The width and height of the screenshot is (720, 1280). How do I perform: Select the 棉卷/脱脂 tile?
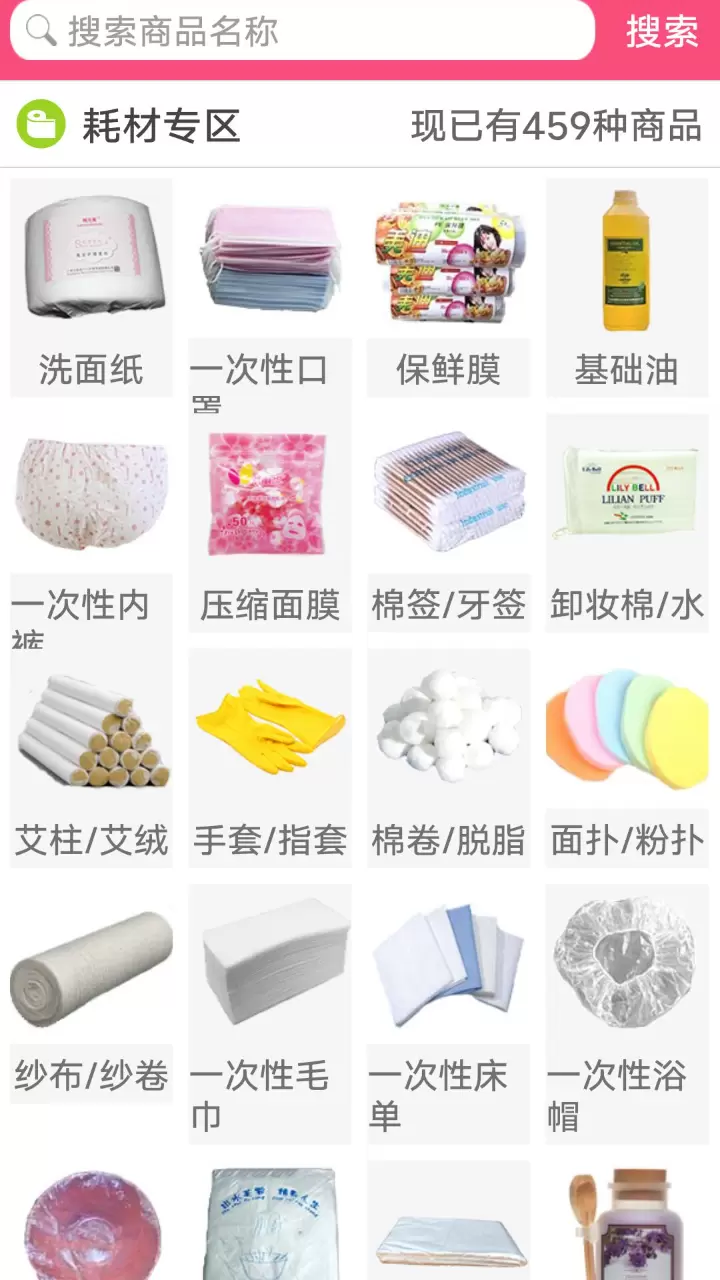click(448, 758)
